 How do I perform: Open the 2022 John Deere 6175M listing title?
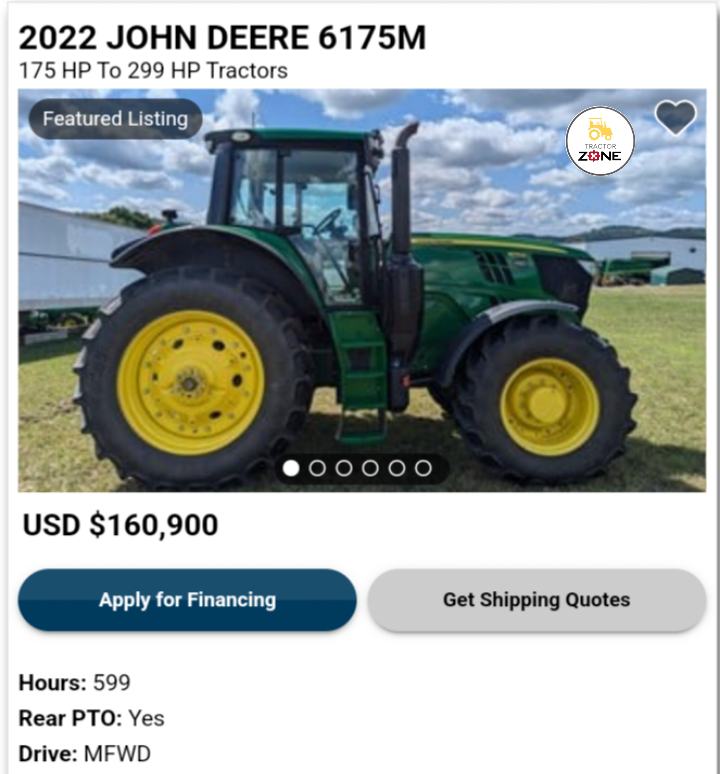(x=222, y=38)
